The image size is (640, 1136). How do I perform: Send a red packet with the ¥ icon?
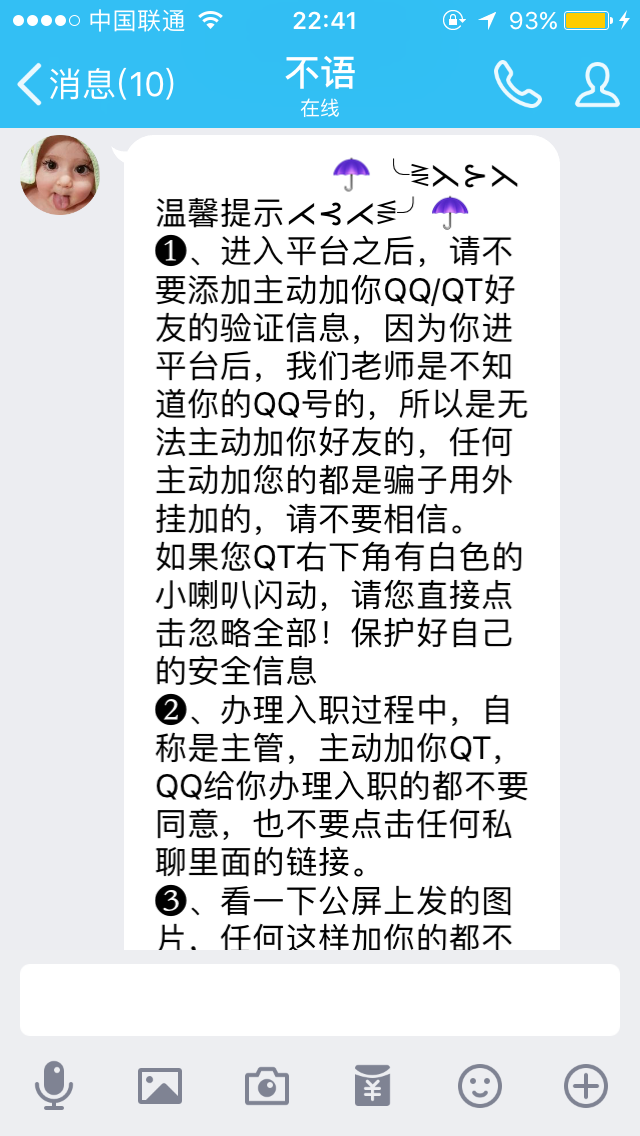(x=373, y=1085)
